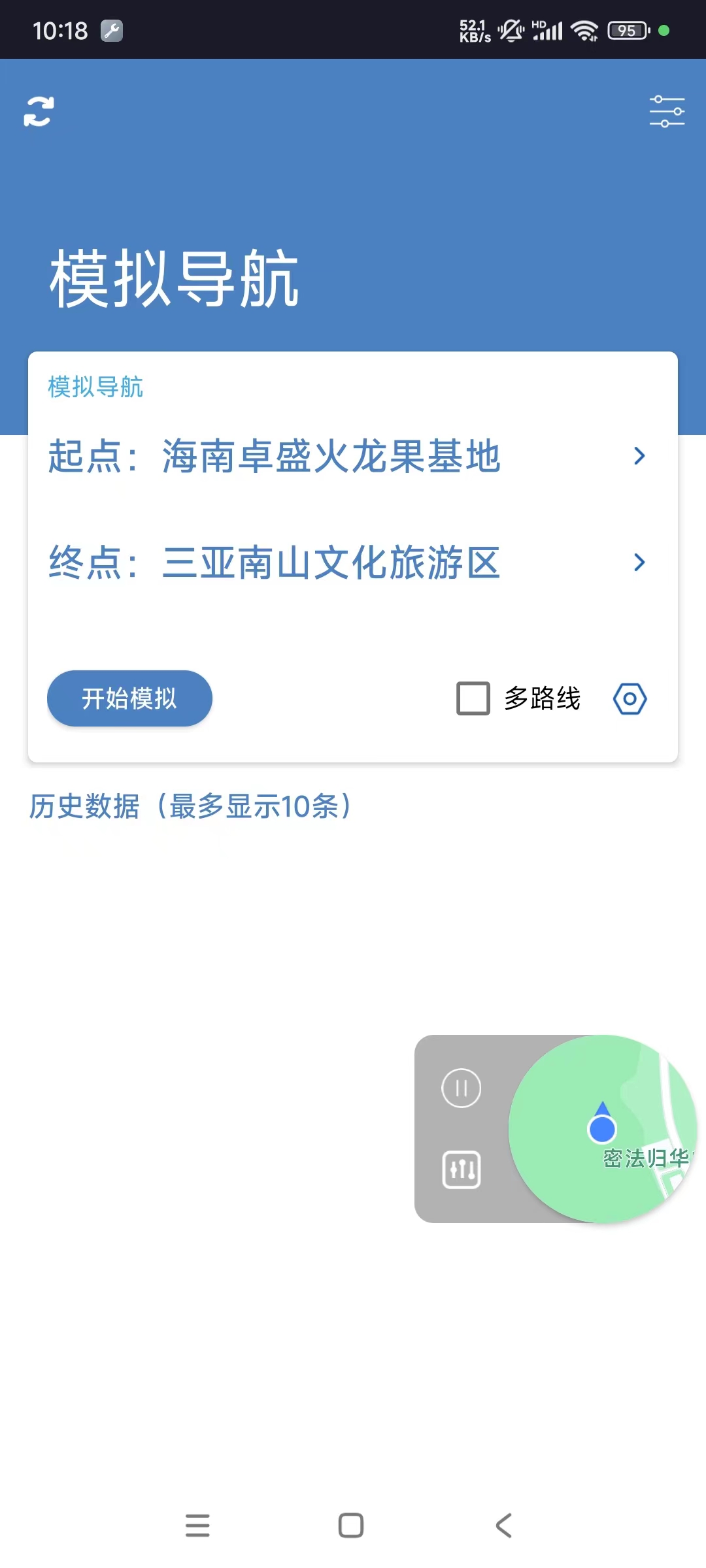Image resolution: width=706 pixels, height=1568 pixels.
Task: Open the floating mini map
Action: (x=603, y=1128)
